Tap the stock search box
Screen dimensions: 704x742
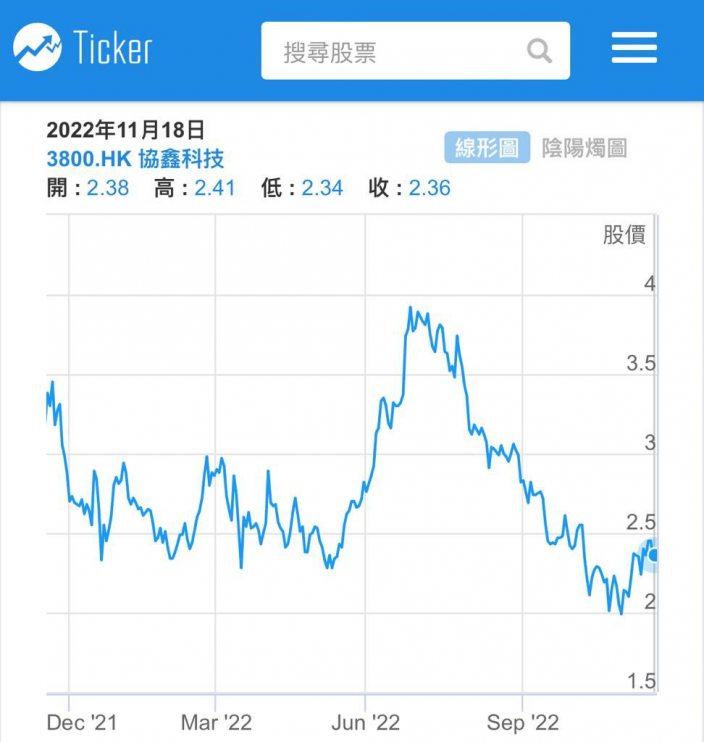tap(415, 51)
